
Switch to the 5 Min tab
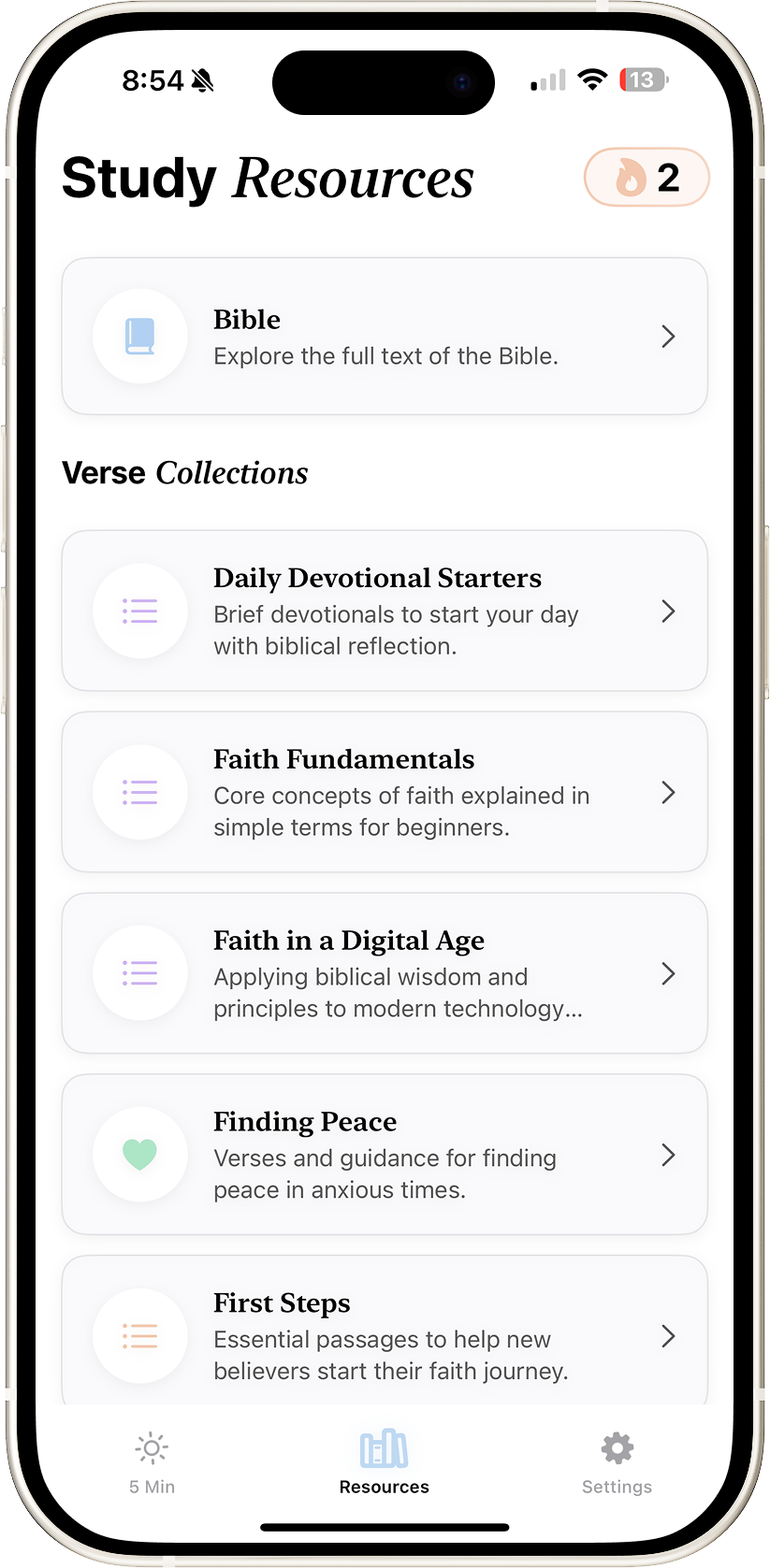pos(152,1462)
